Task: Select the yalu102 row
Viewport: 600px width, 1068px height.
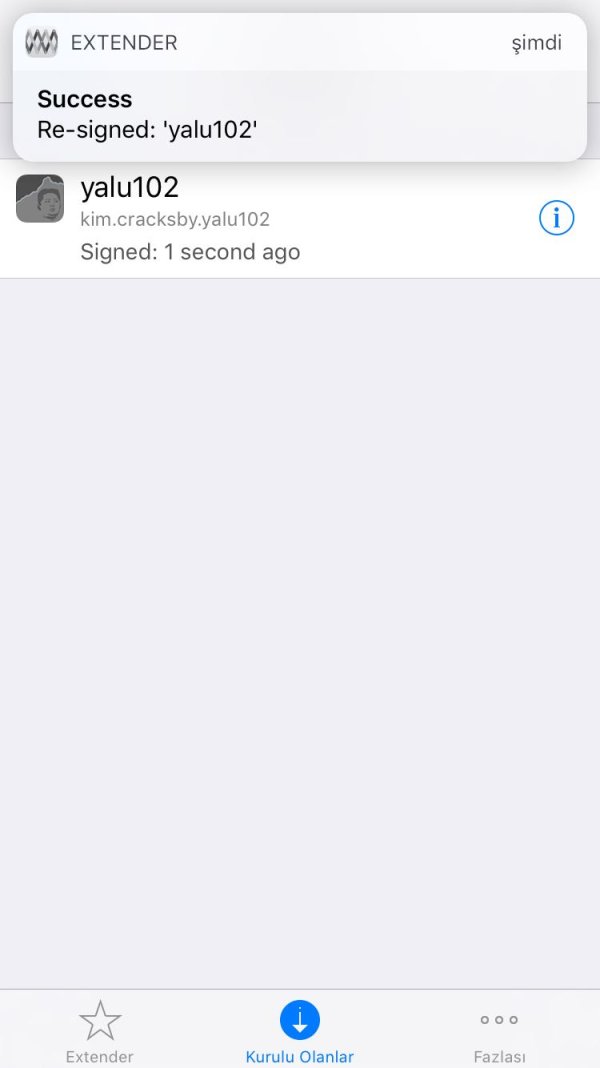Action: 280,219
